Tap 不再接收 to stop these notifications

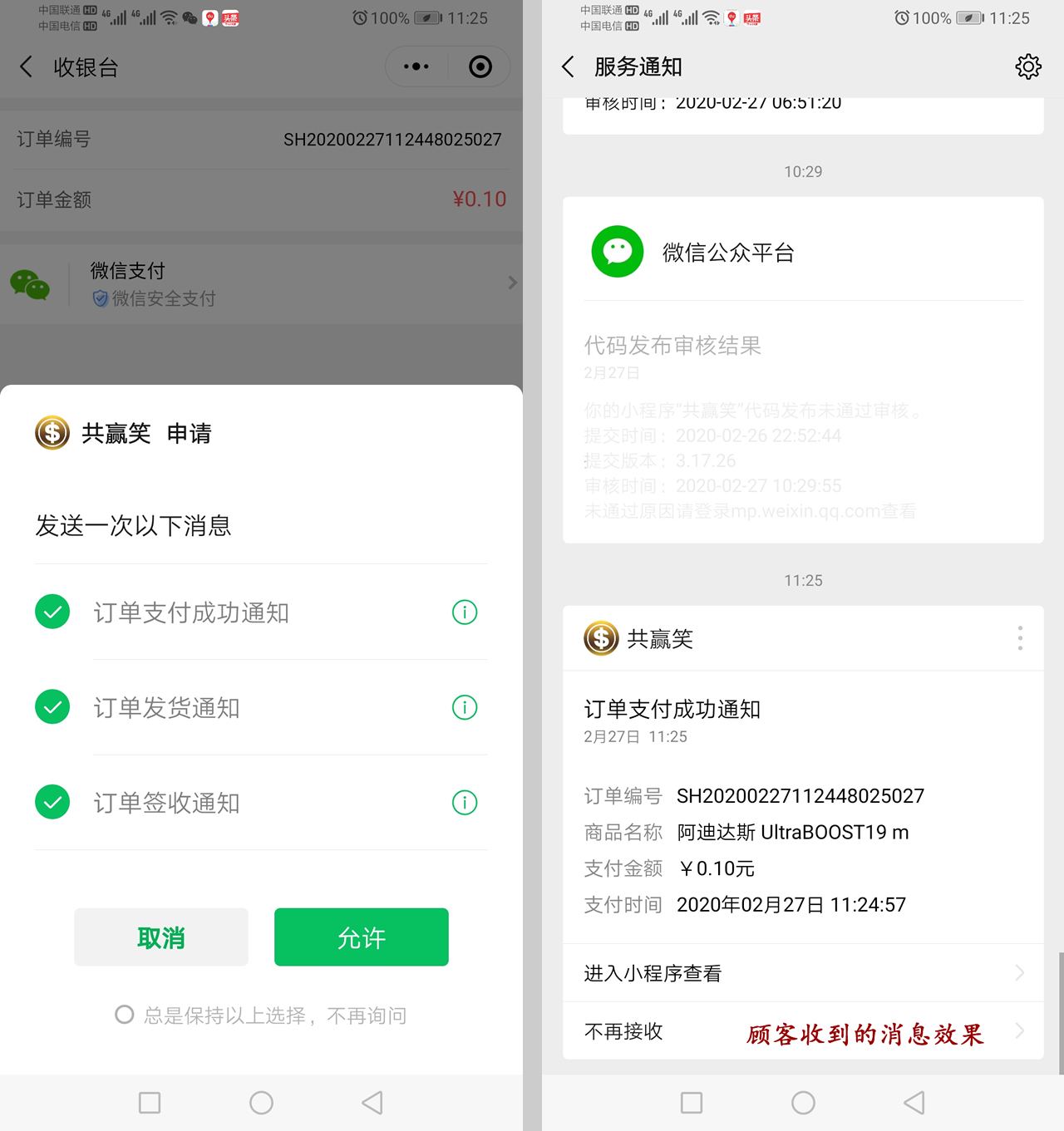click(x=625, y=1031)
